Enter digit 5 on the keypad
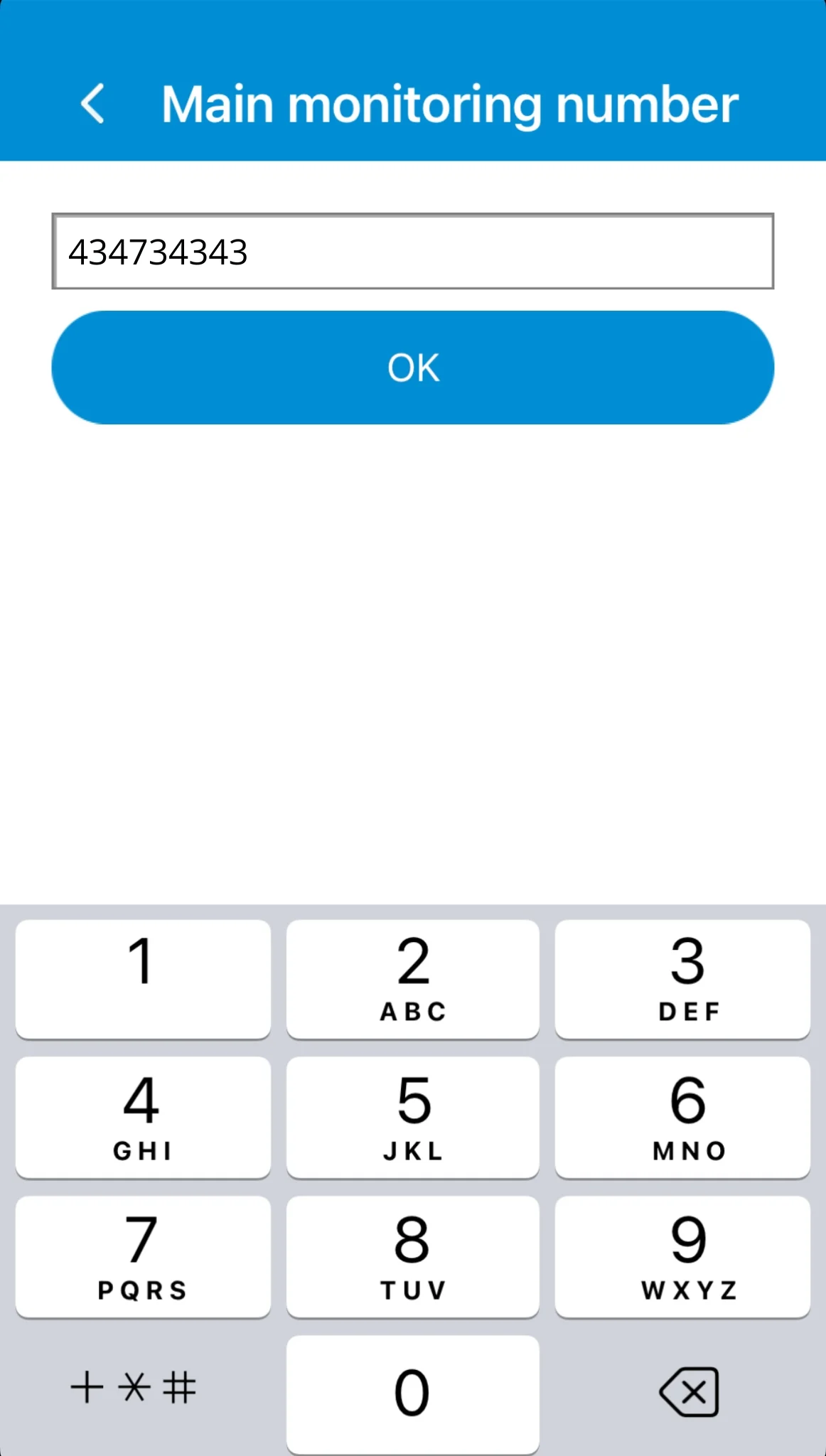The width and height of the screenshot is (826, 1456). 412,1116
